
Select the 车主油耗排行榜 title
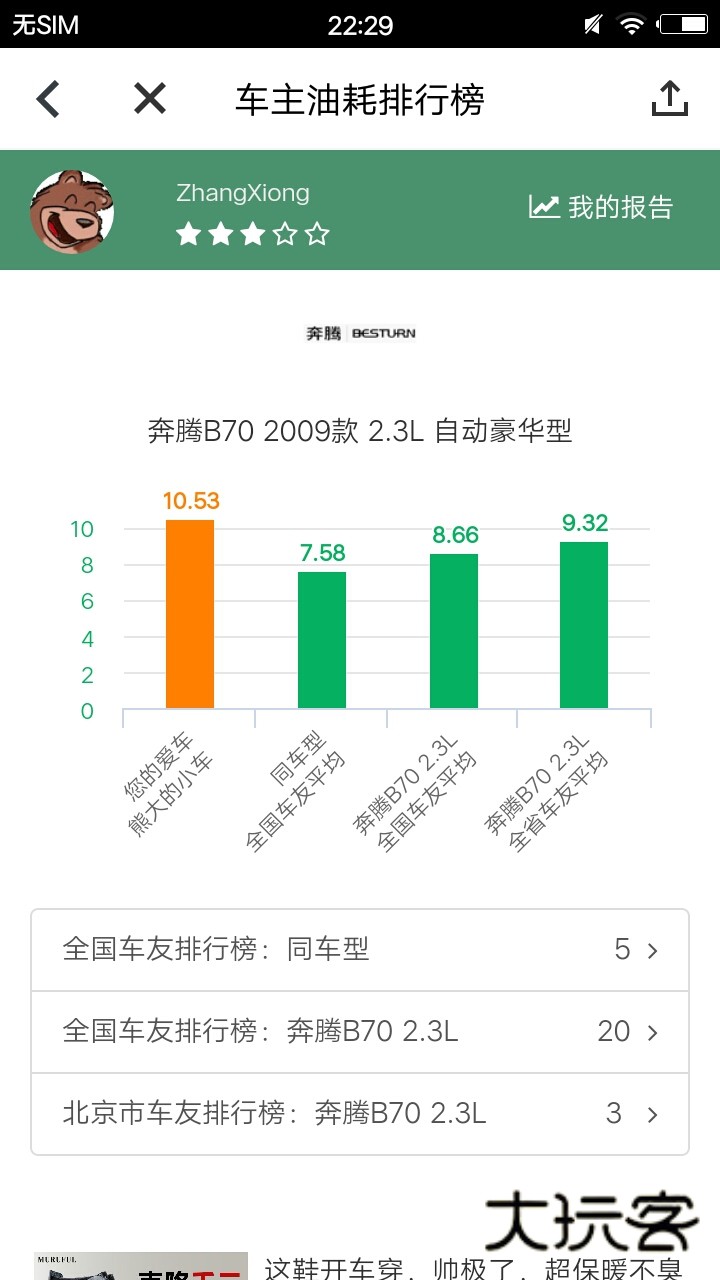(360, 98)
